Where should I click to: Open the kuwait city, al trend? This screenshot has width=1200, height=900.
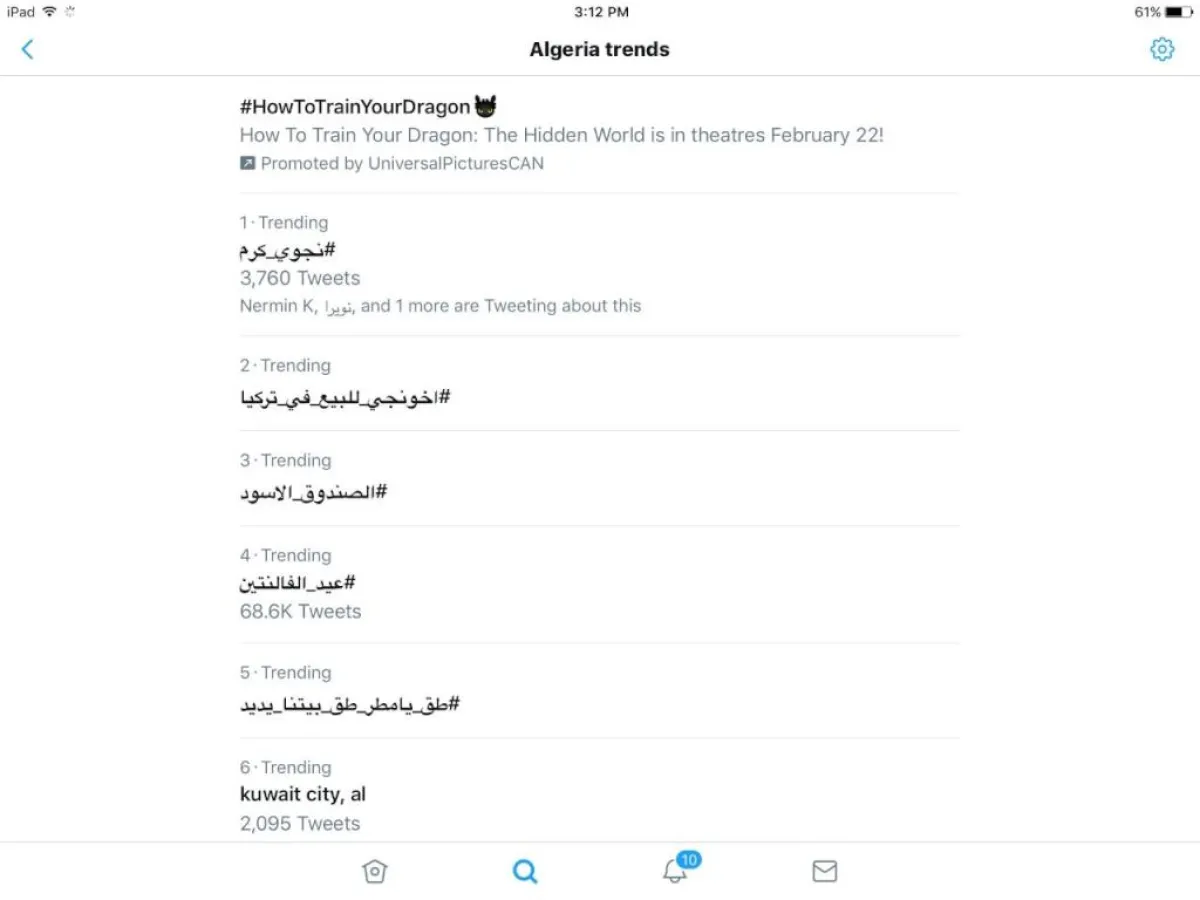(x=303, y=795)
